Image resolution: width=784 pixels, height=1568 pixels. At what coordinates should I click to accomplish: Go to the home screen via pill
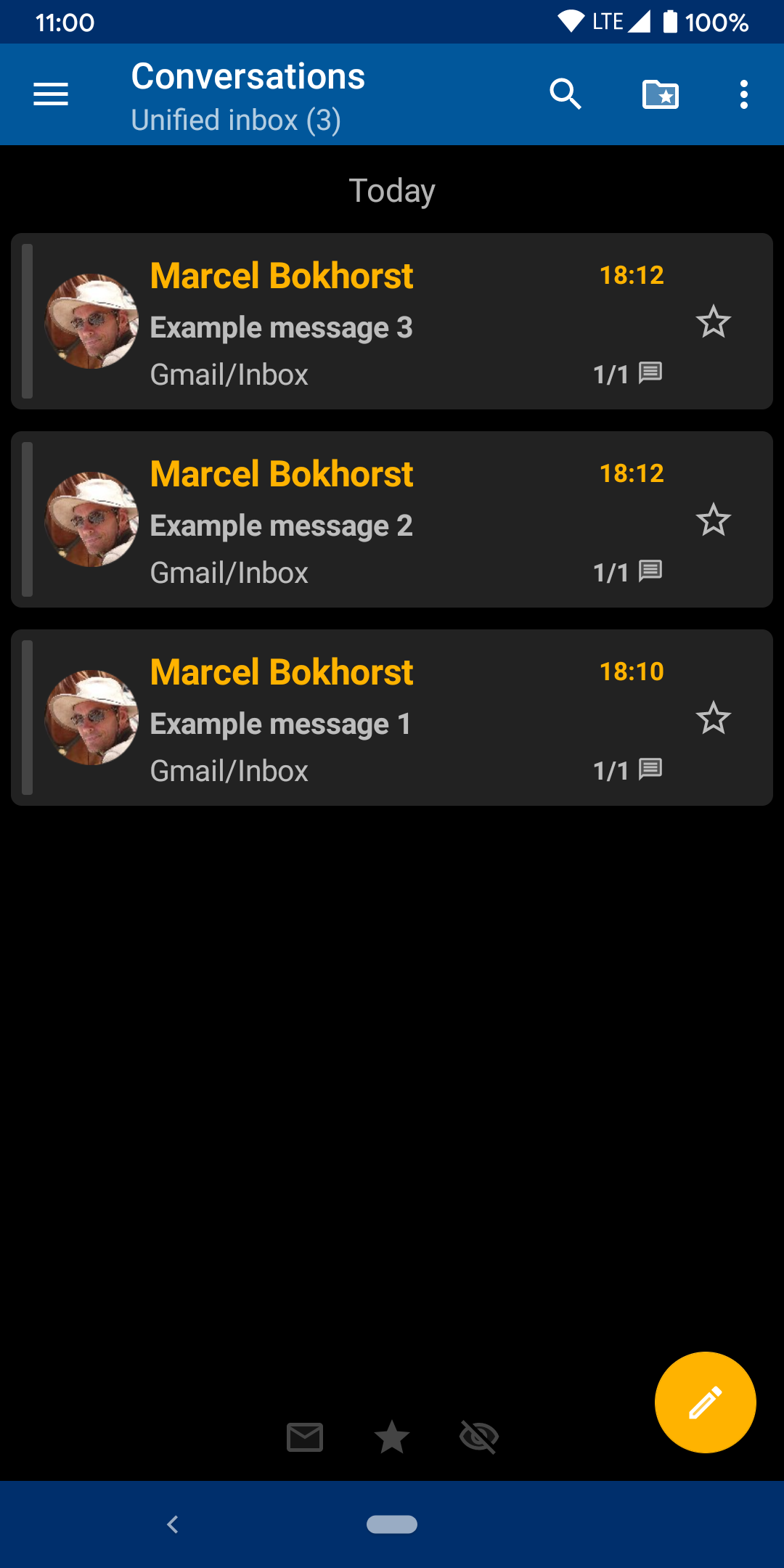click(x=392, y=1524)
